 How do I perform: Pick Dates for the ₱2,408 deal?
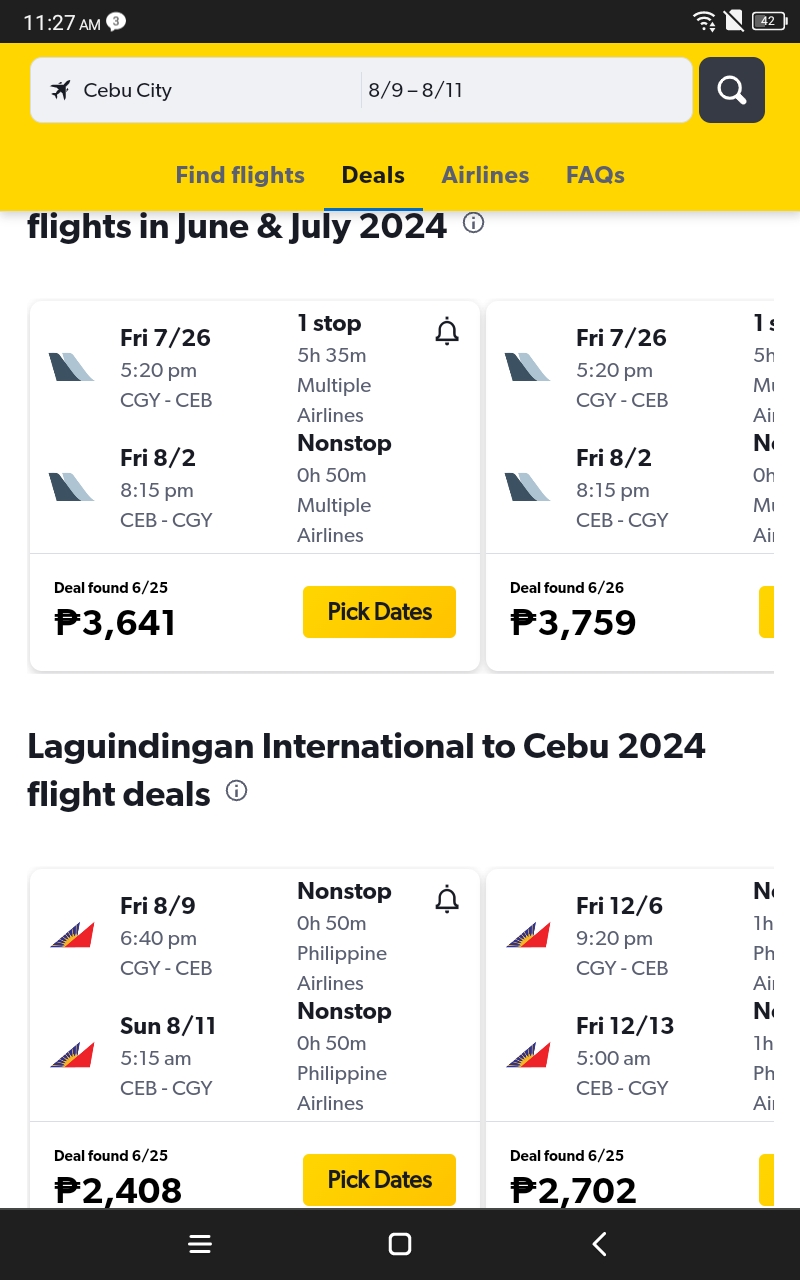point(379,1180)
